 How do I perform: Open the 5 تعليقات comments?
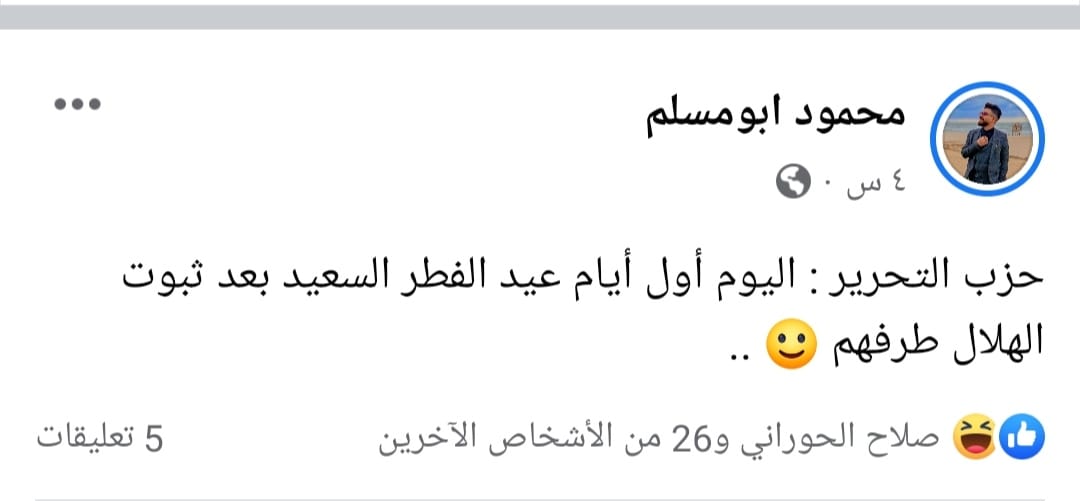[101, 439]
